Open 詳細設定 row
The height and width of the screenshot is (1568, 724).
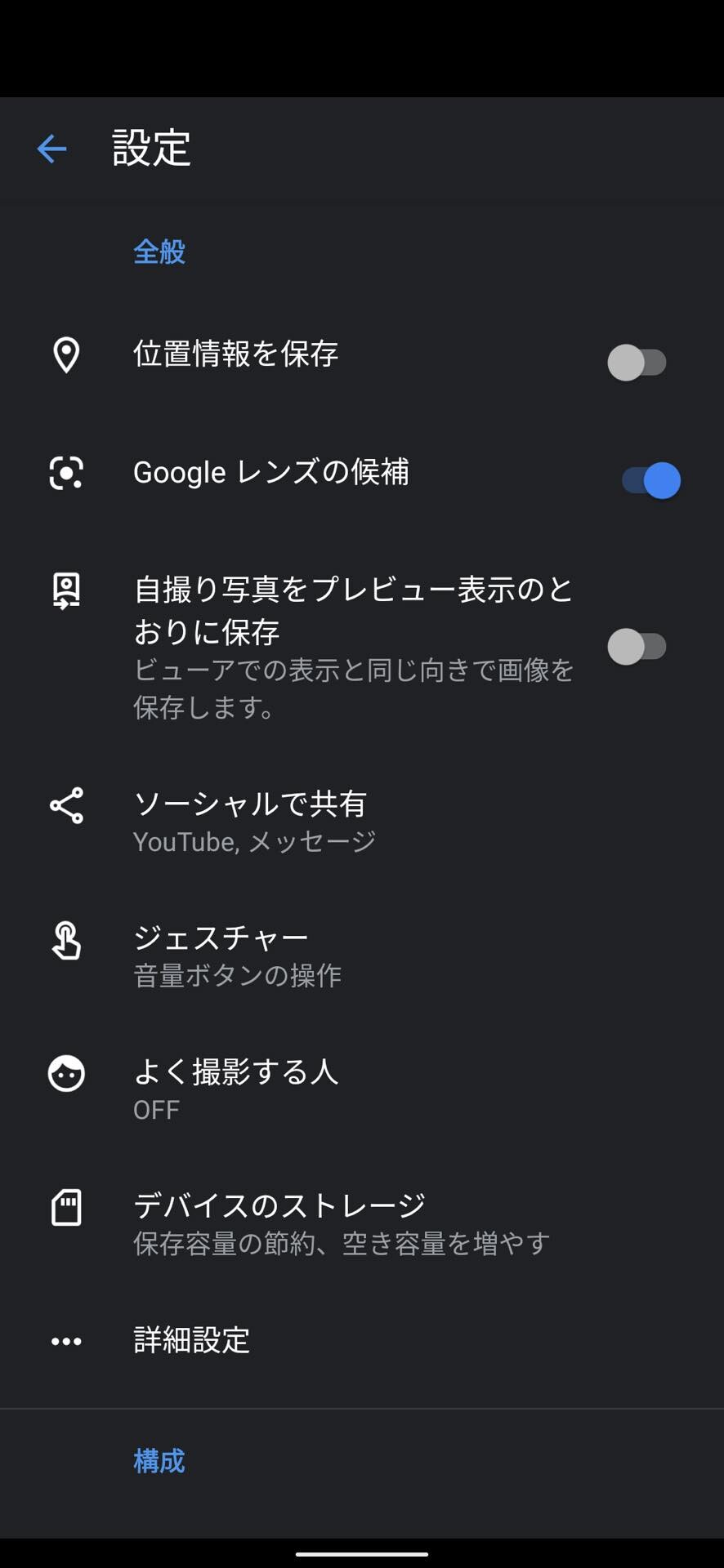[362, 1341]
